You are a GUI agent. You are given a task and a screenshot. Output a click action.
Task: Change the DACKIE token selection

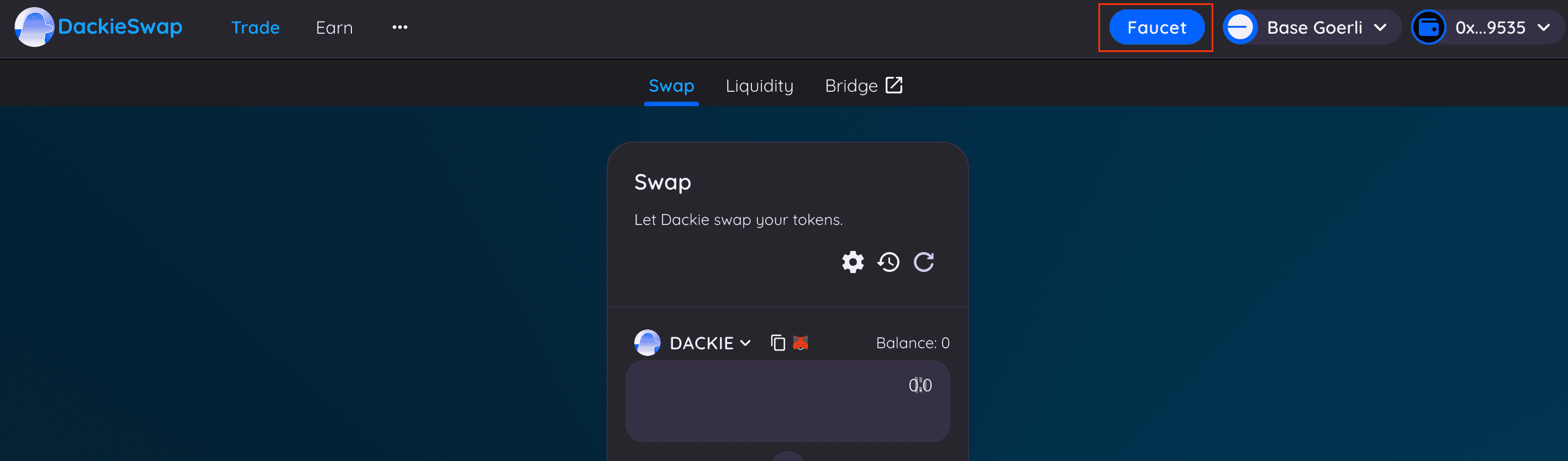709,343
